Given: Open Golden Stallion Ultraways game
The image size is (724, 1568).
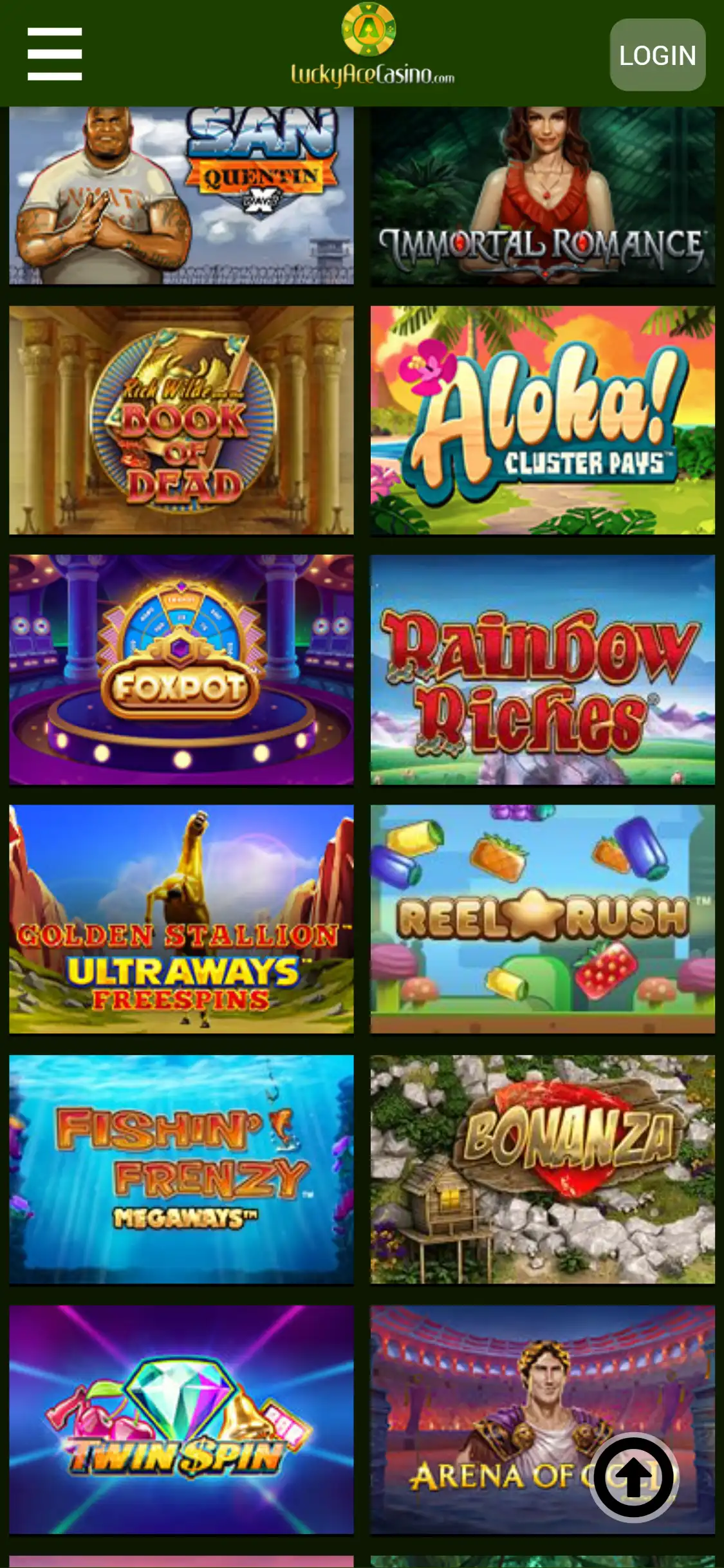Looking at the screenshot, I should tap(181, 919).
